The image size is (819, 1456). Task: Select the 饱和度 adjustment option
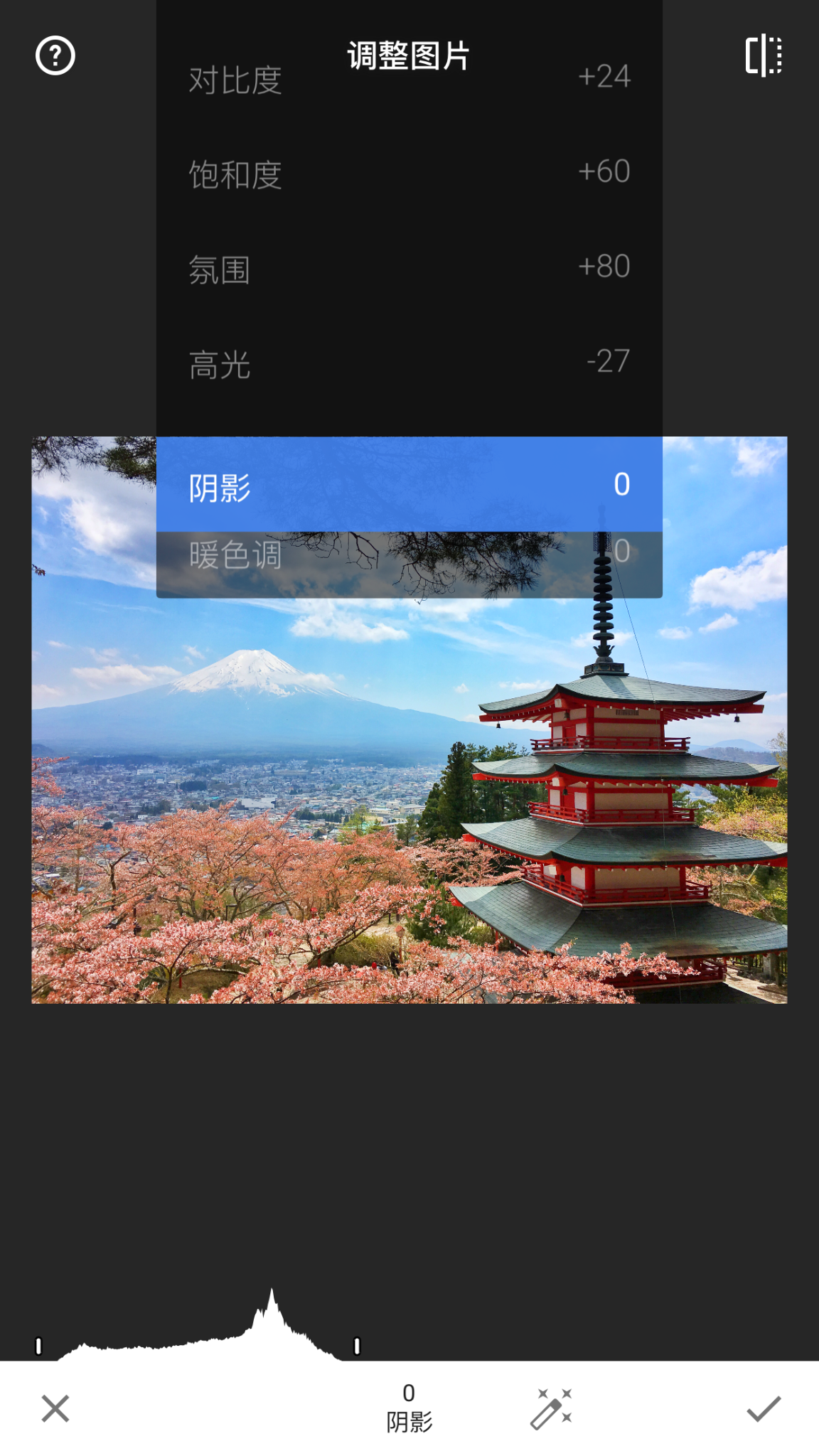coord(409,173)
